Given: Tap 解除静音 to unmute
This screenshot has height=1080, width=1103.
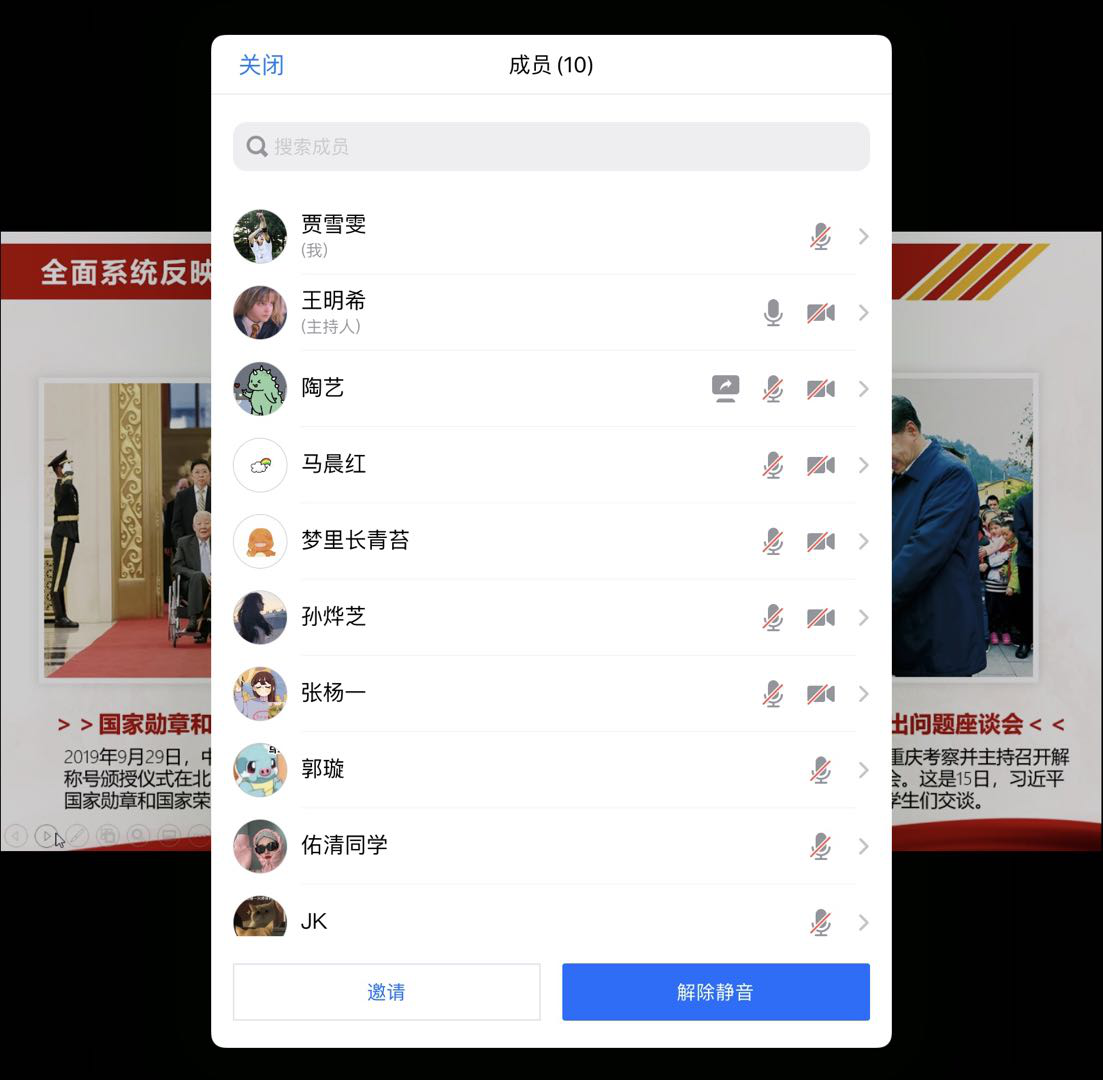Looking at the screenshot, I should click(x=715, y=992).
